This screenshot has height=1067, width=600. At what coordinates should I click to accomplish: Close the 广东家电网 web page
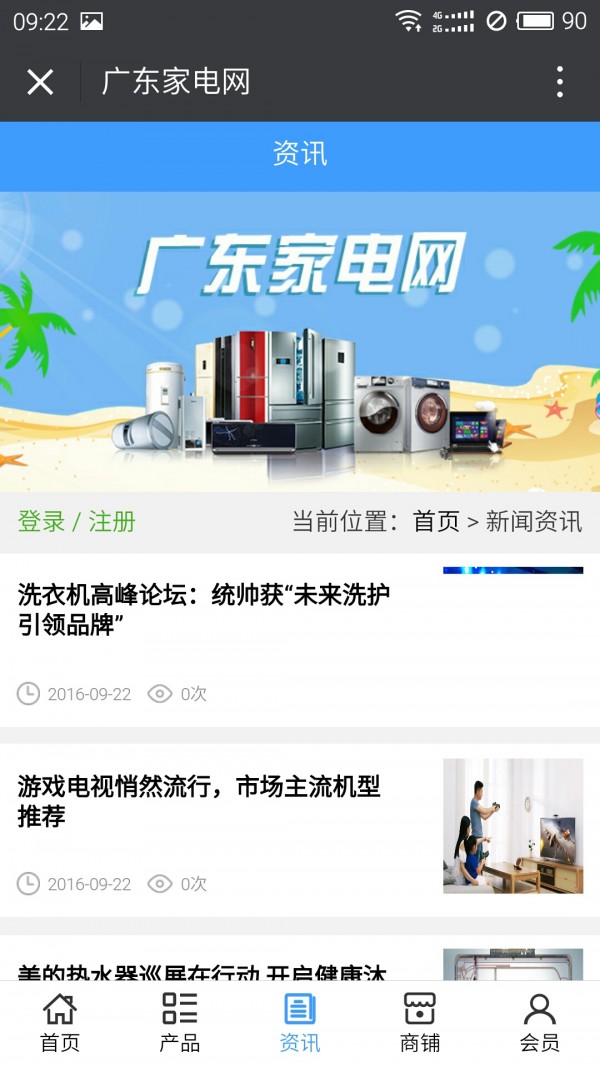[x=40, y=82]
